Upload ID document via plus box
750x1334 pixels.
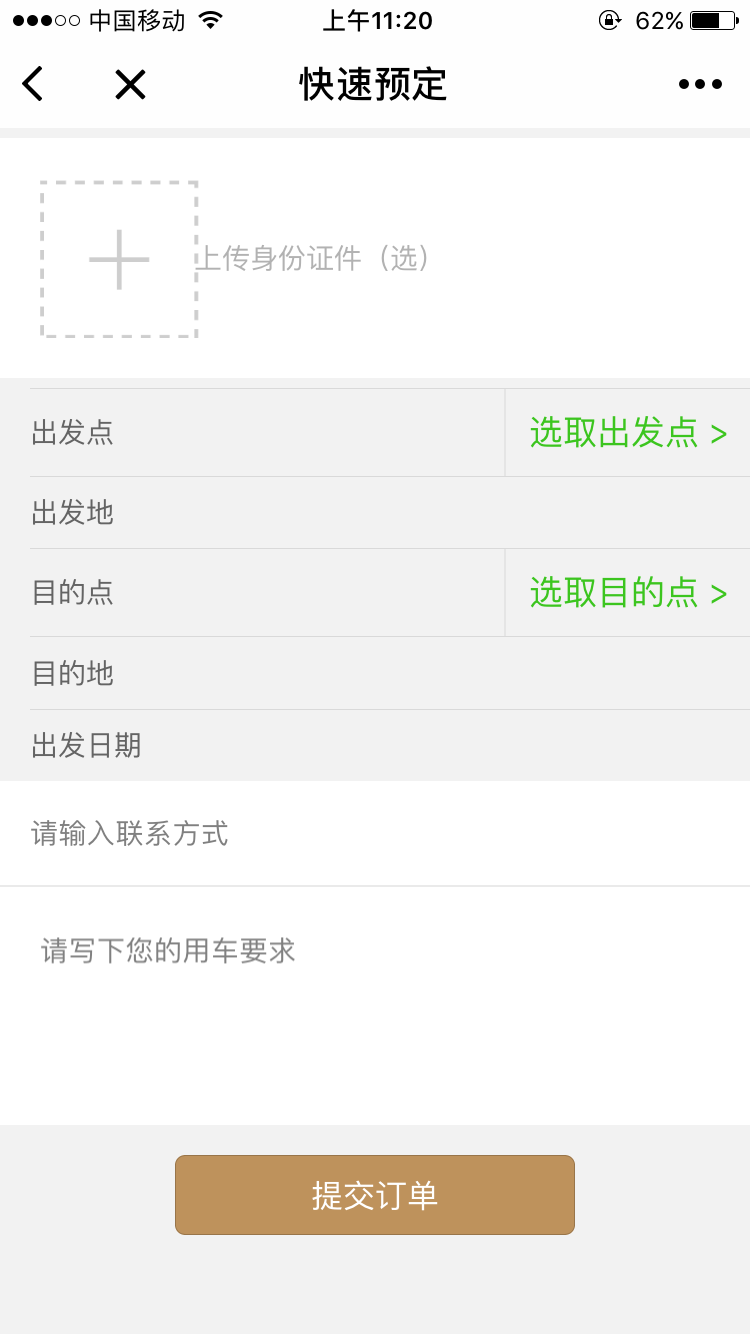(x=119, y=259)
